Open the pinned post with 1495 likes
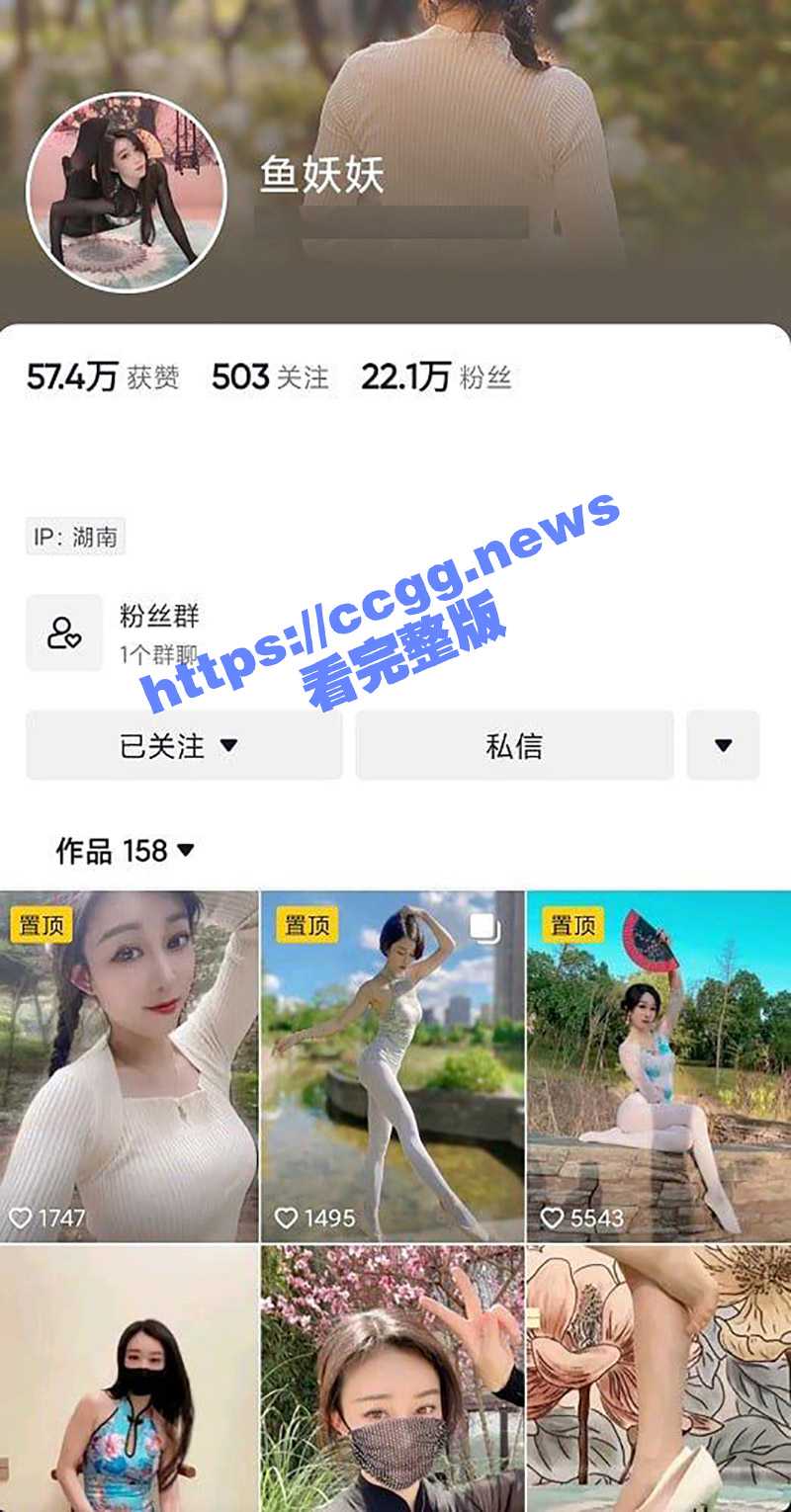The height and width of the screenshot is (1512, 791). [x=393, y=1065]
